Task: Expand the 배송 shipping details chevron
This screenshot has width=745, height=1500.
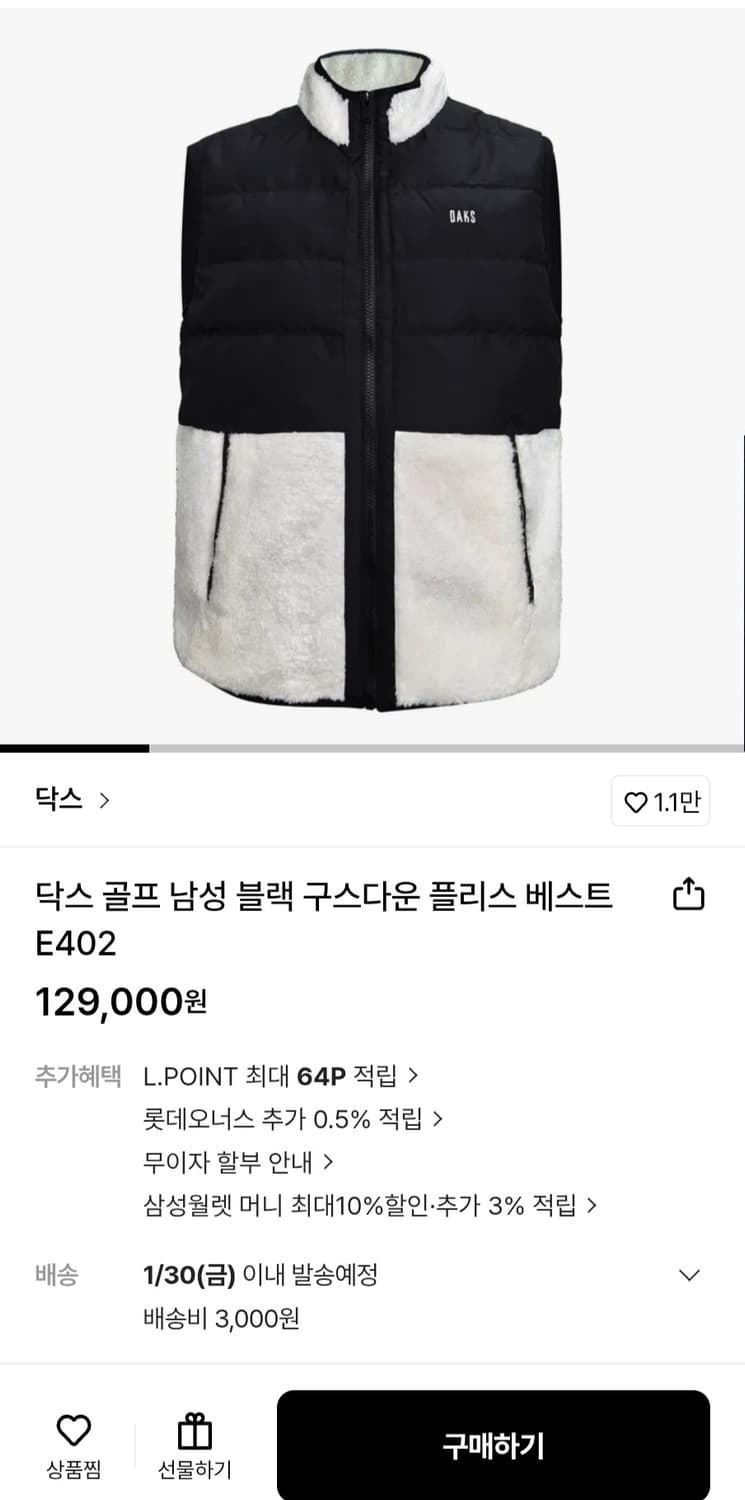Action: pyautogui.click(x=687, y=1274)
